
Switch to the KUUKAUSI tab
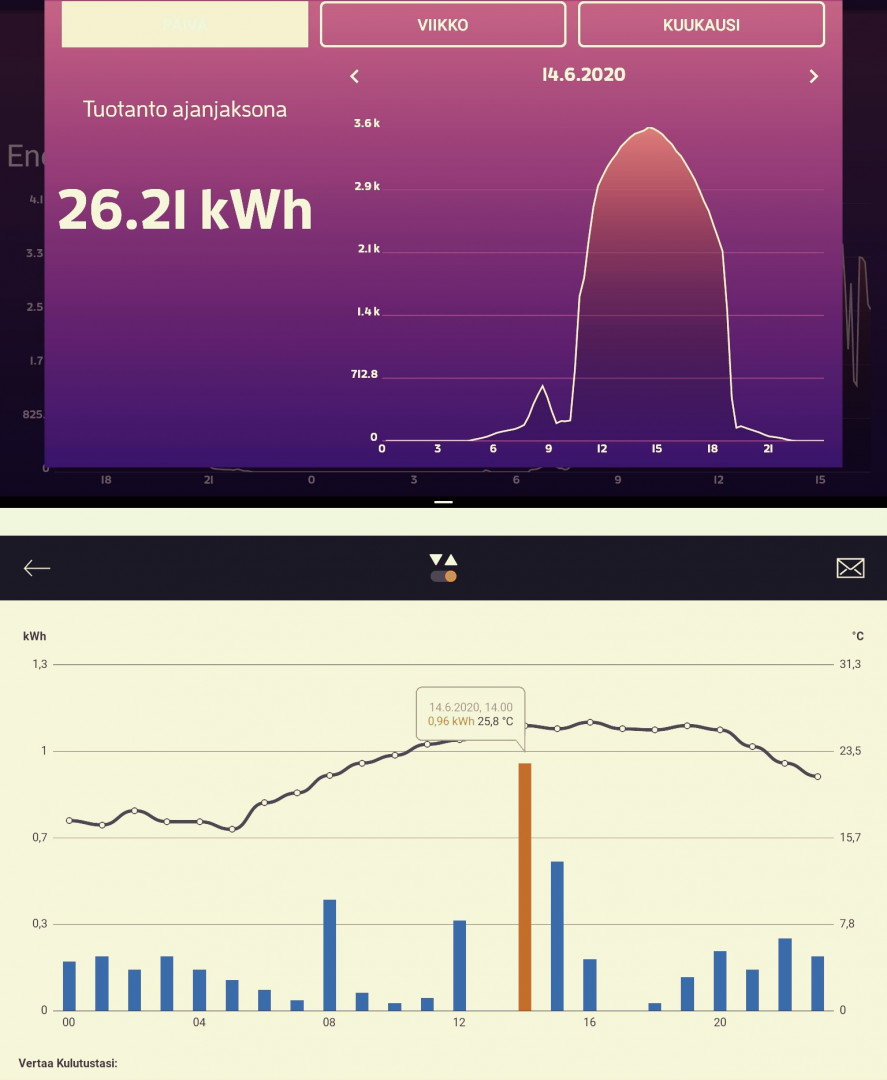(701, 24)
